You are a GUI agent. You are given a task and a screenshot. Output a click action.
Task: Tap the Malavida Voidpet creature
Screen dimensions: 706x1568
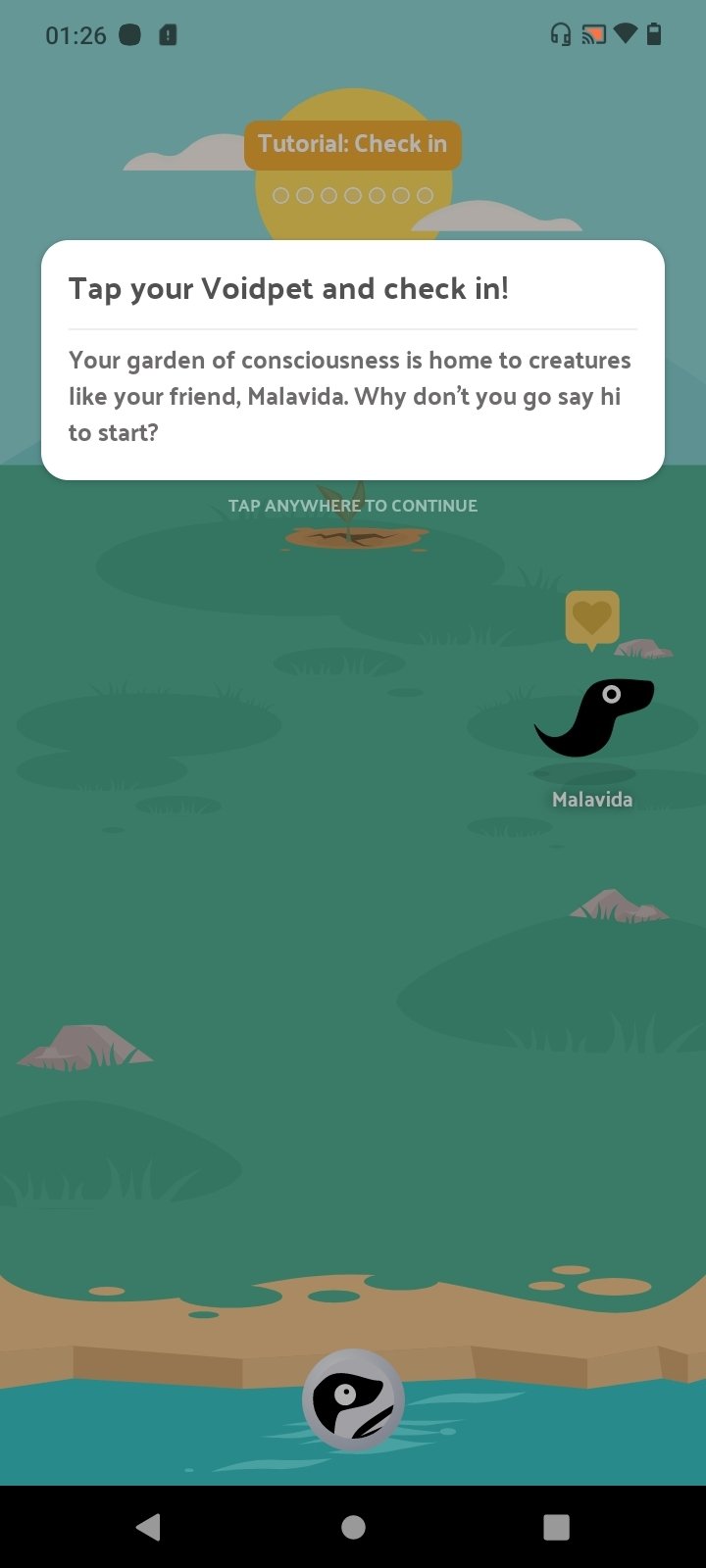tap(594, 717)
